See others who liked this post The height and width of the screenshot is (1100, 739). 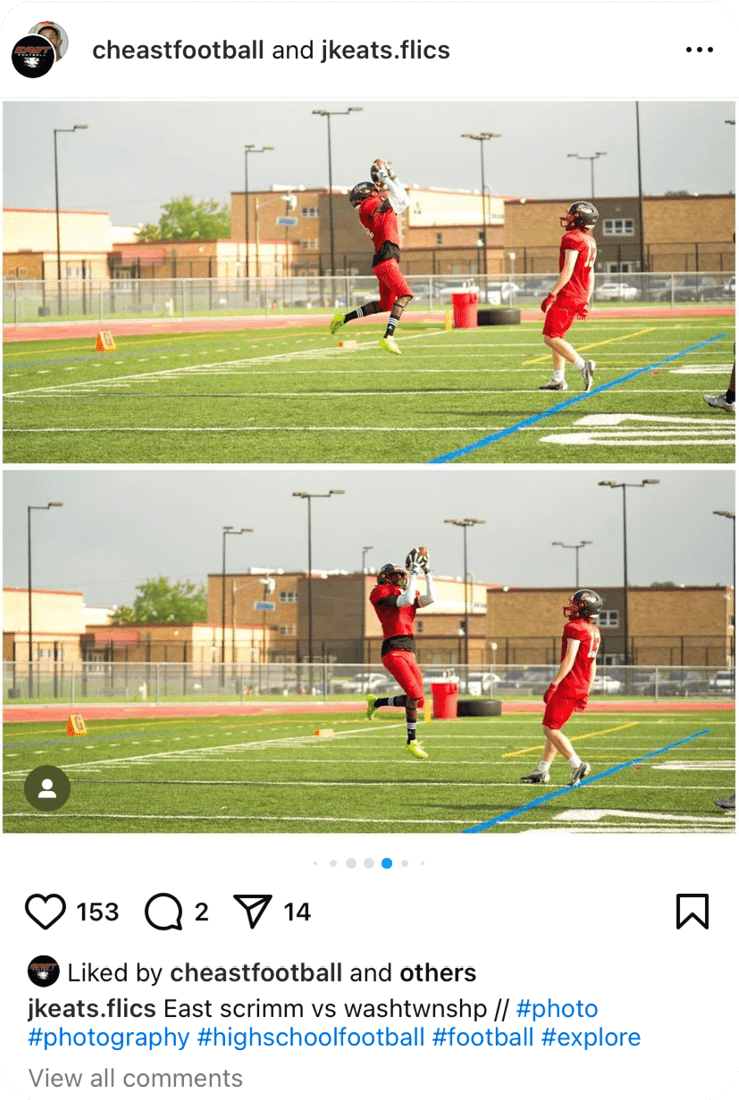tap(438, 973)
